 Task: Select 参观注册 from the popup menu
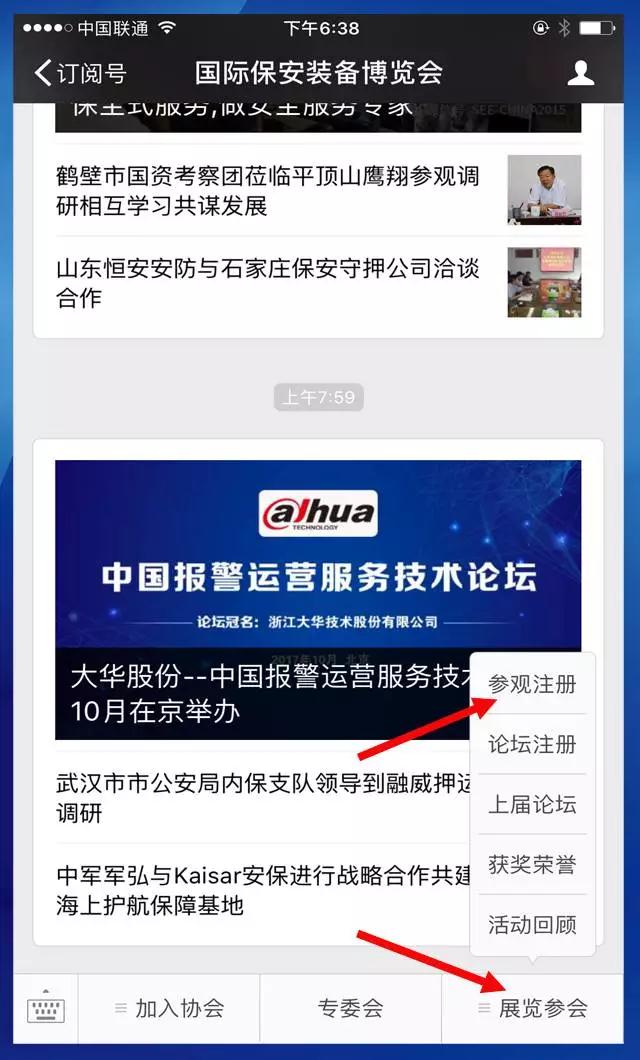pyautogui.click(x=532, y=685)
